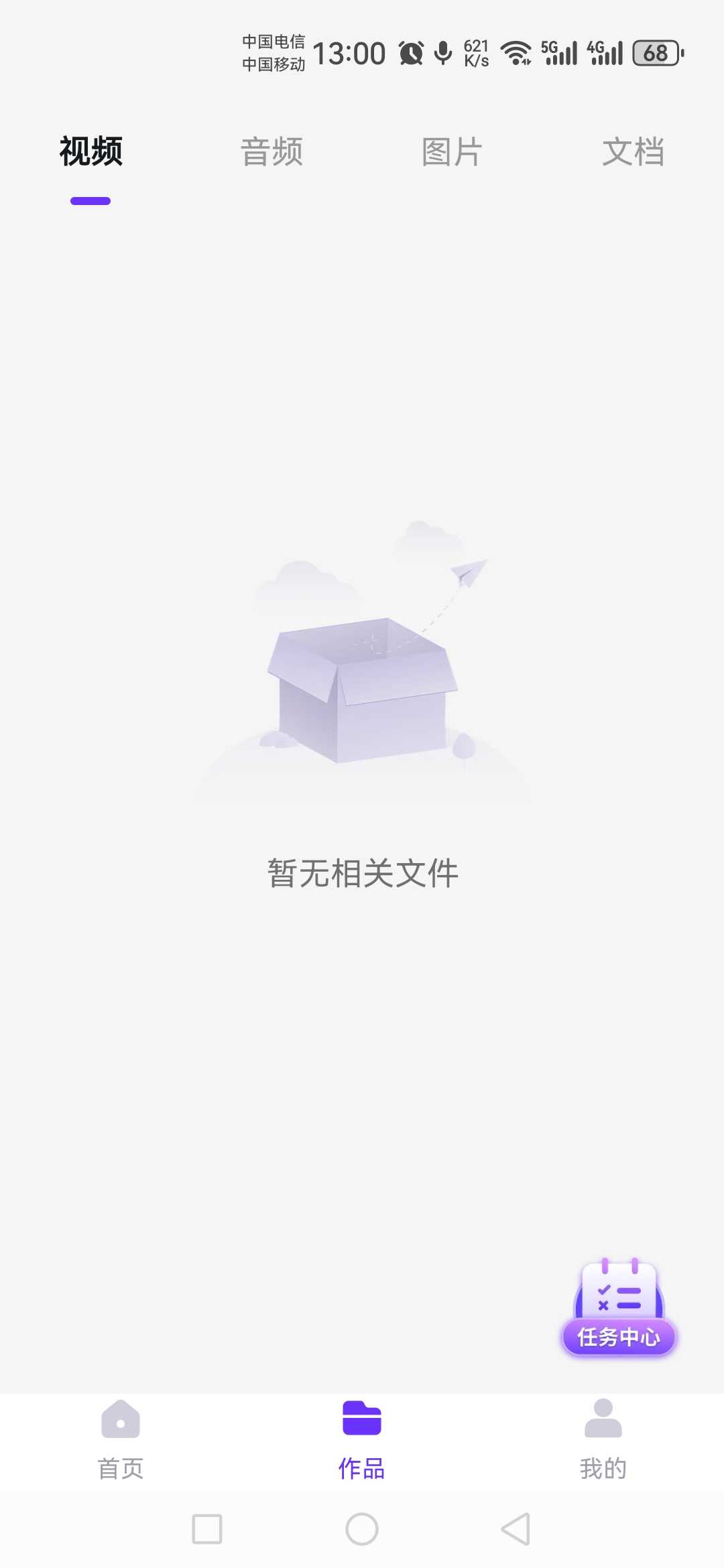Viewport: 724px width, 1568px height.
Task: Switch to the 音频 tab
Action: (x=271, y=152)
